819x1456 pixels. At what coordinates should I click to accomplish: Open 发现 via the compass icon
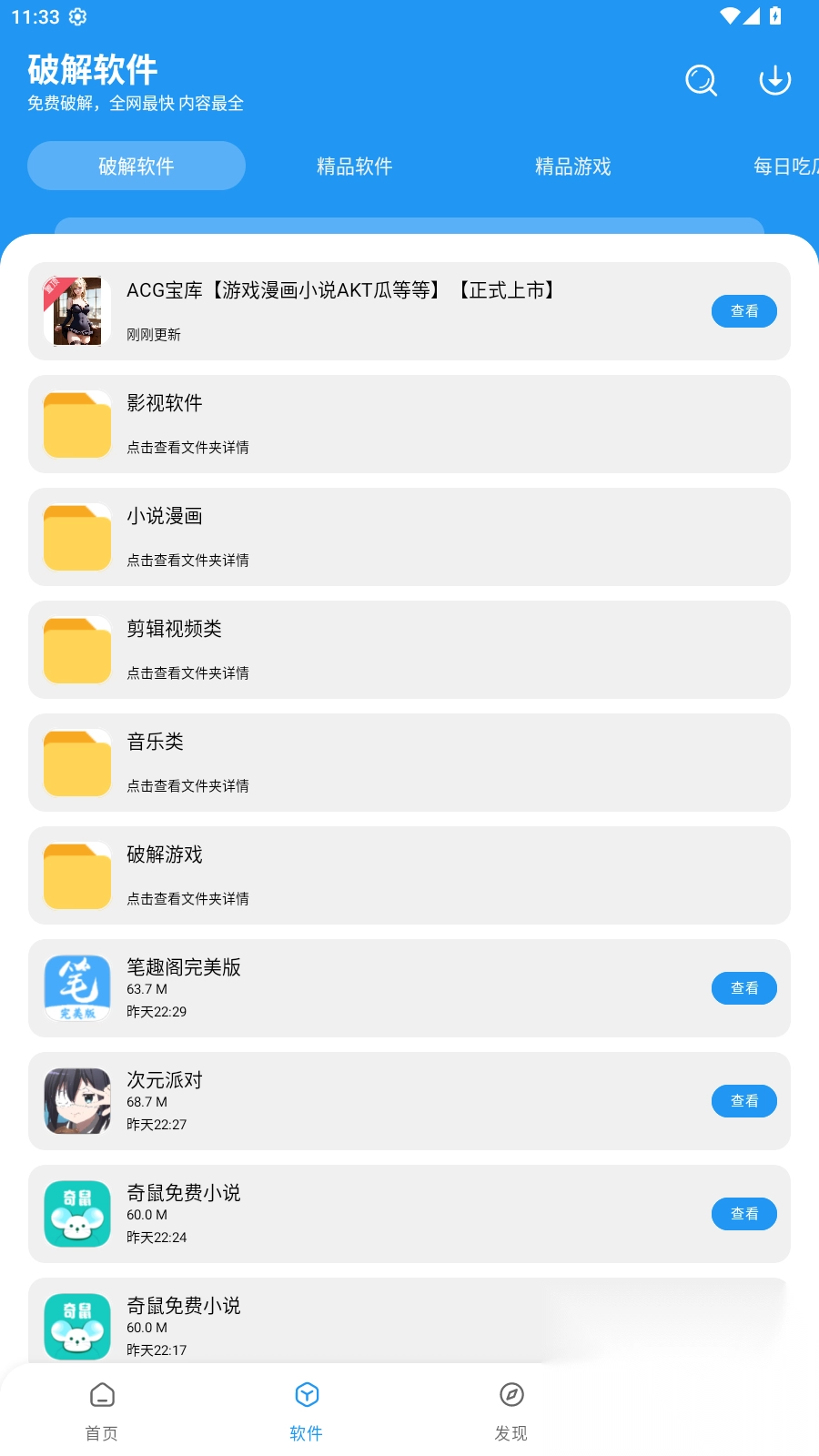511,1395
